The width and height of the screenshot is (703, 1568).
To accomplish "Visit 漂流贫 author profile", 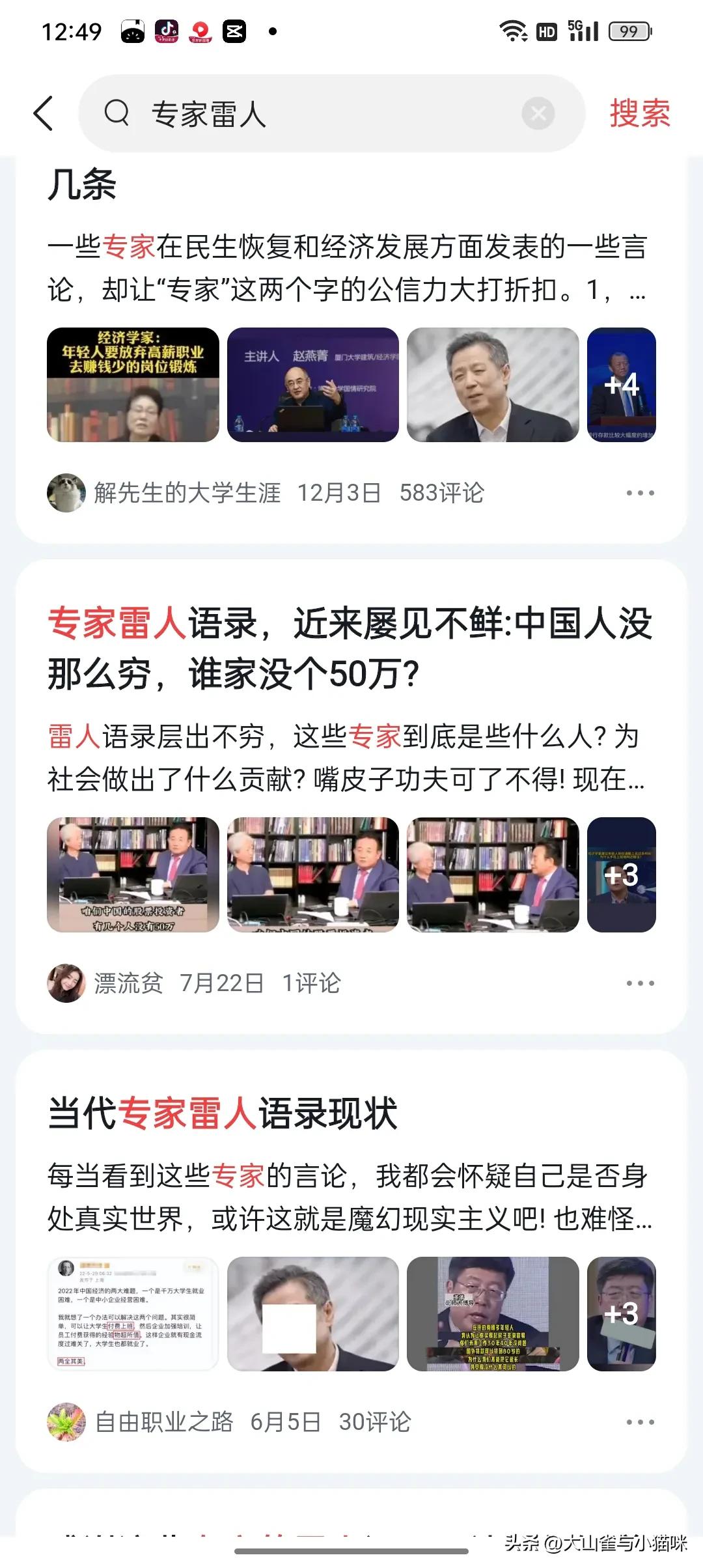I will 128,983.
